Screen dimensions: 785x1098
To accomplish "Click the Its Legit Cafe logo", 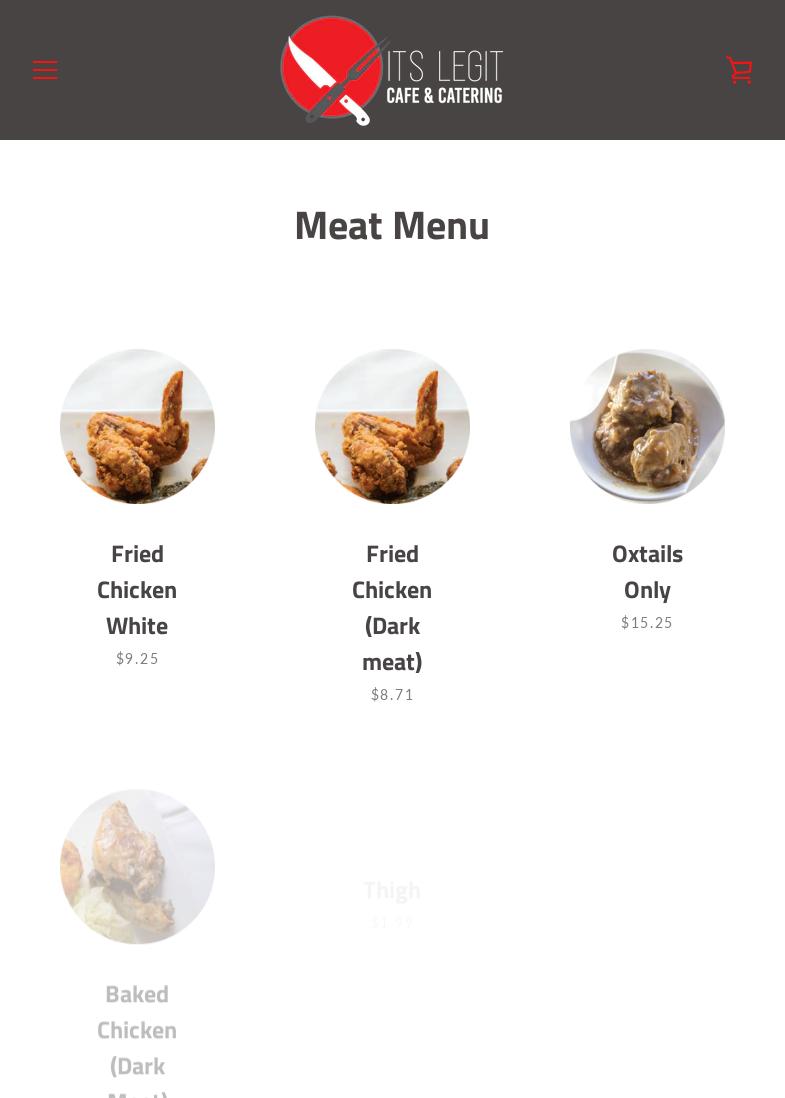I will [392, 70].
